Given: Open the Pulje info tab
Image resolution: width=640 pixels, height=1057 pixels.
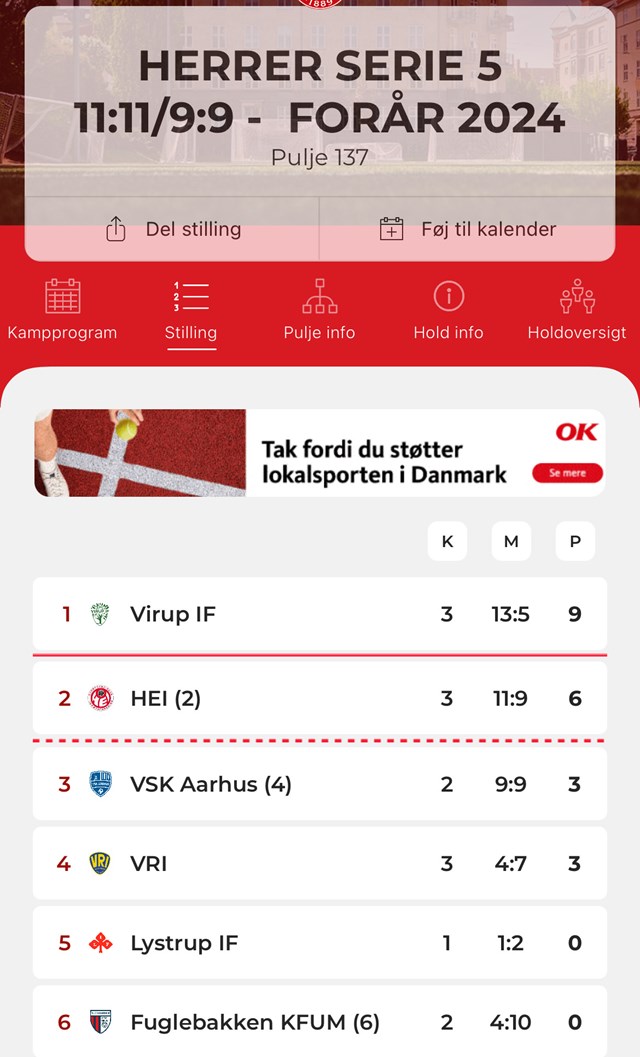Looking at the screenshot, I should 319,310.
